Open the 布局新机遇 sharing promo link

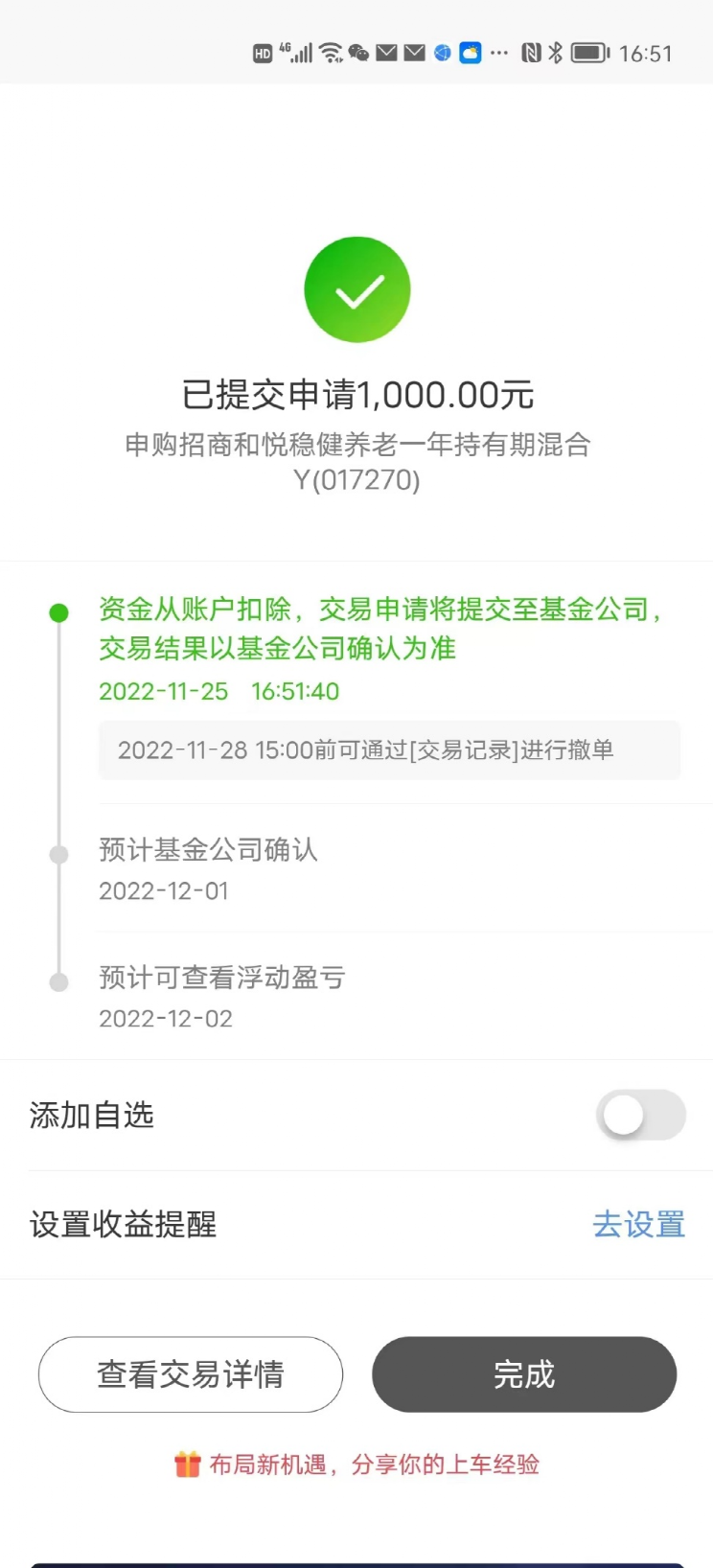click(356, 1464)
